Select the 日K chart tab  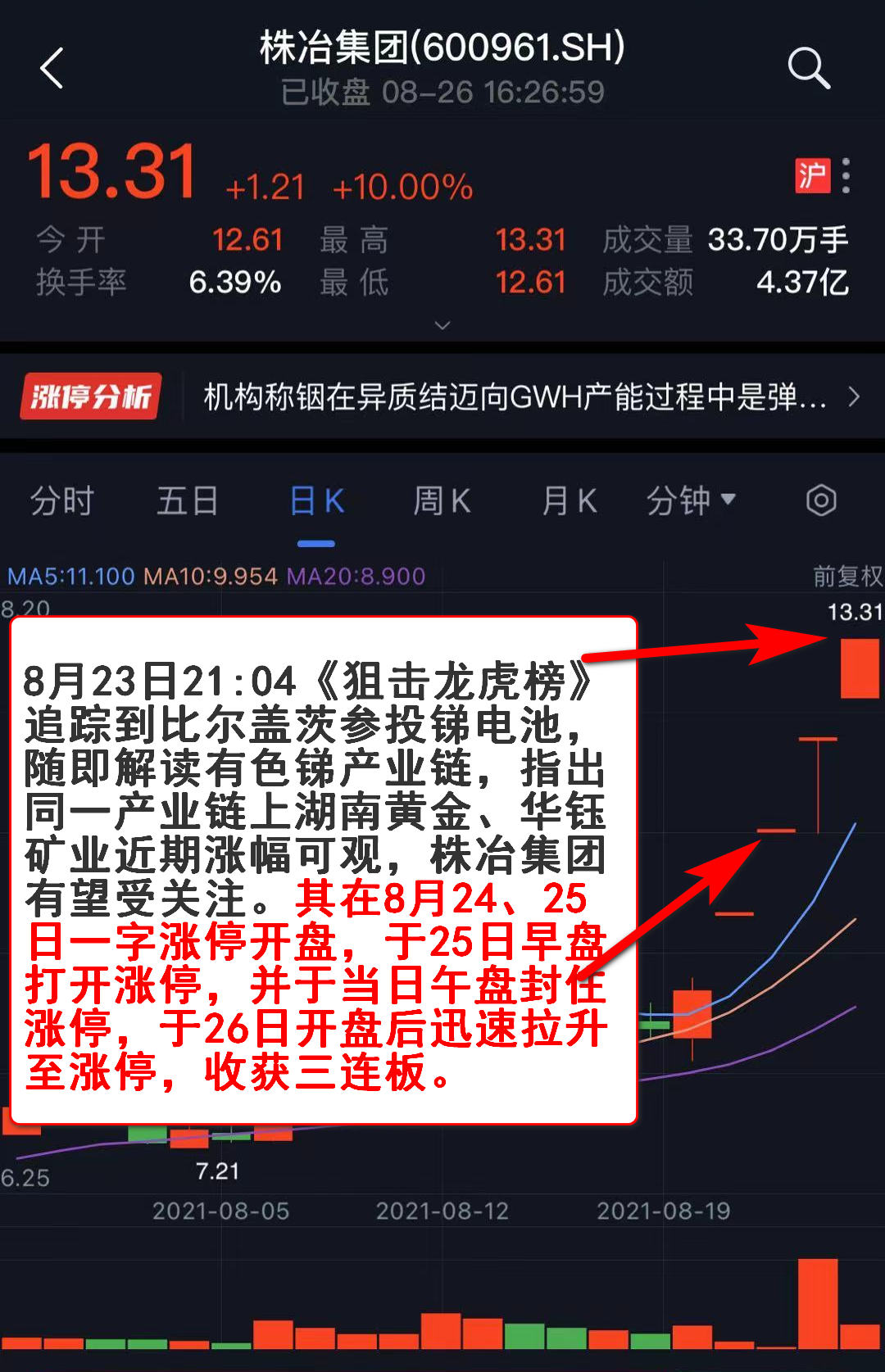point(316,500)
